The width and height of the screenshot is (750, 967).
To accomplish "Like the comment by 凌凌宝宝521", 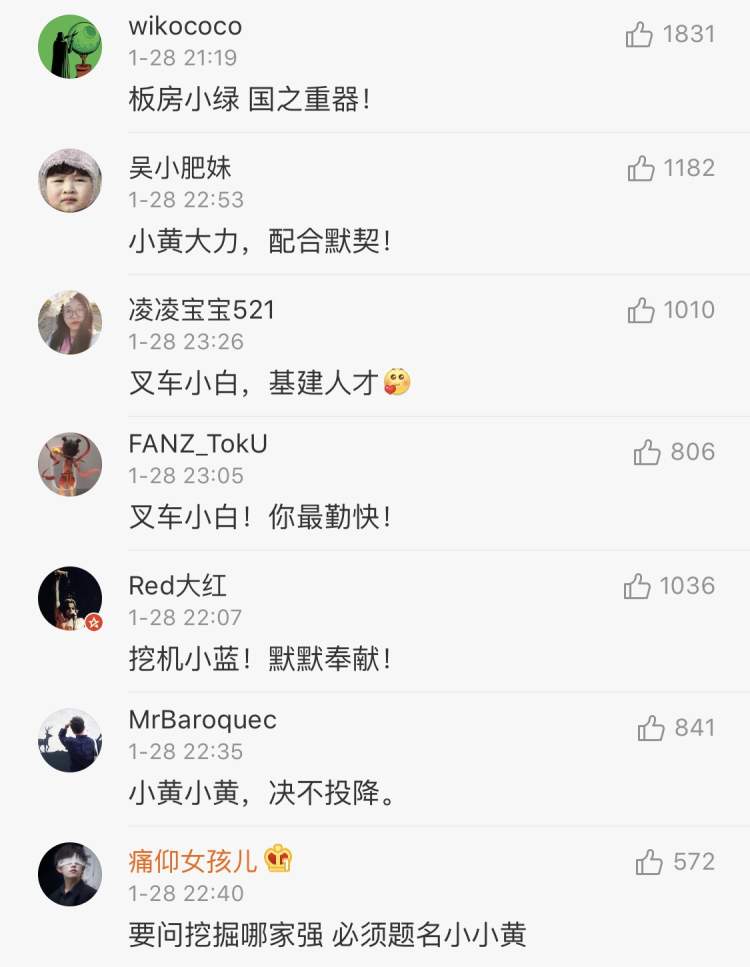I will tap(641, 311).
